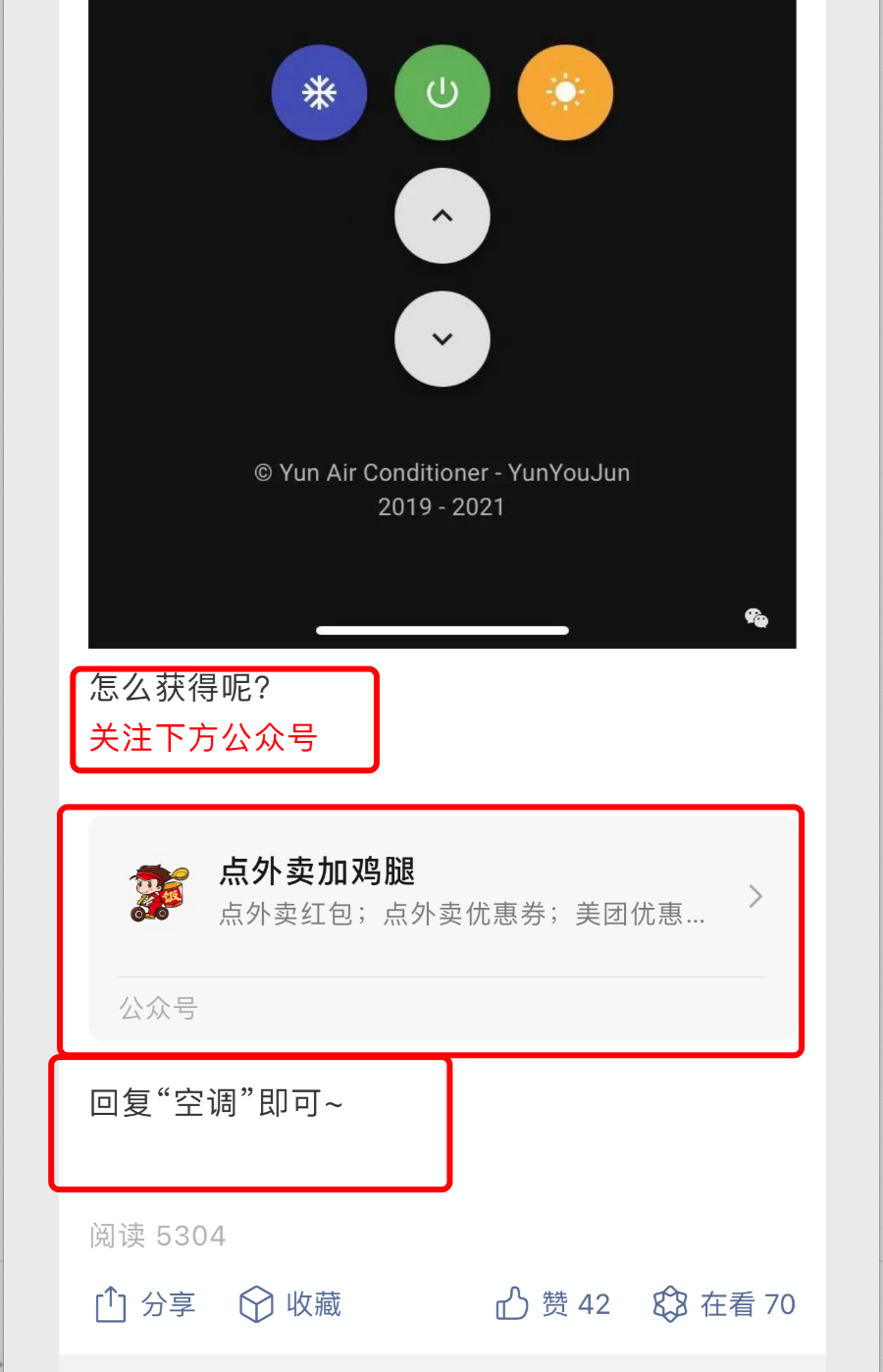Save the article with 收藏
This screenshot has width=883, height=1372.
click(x=290, y=1304)
